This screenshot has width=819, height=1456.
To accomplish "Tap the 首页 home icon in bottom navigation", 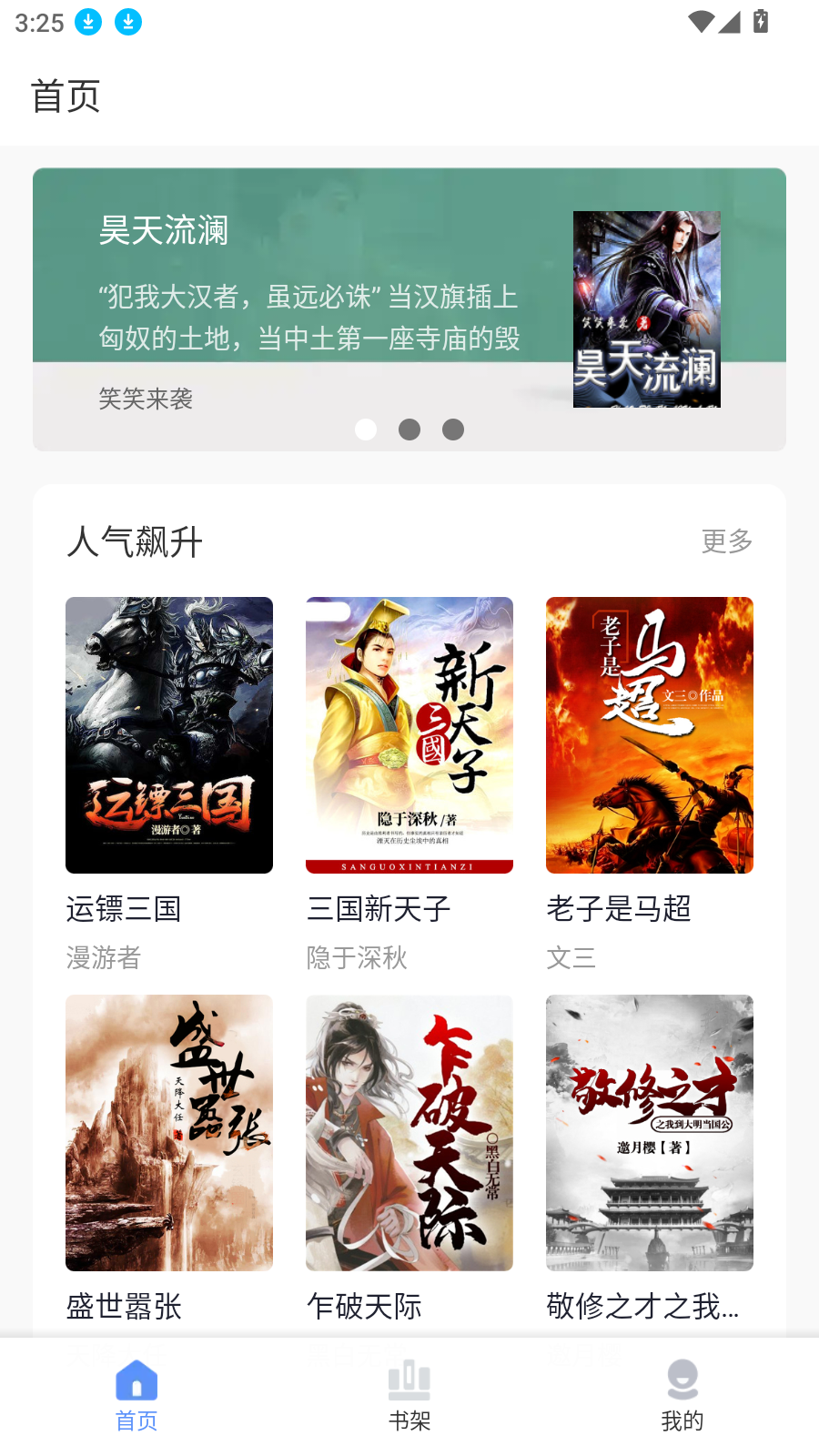I will [x=136, y=1381].
